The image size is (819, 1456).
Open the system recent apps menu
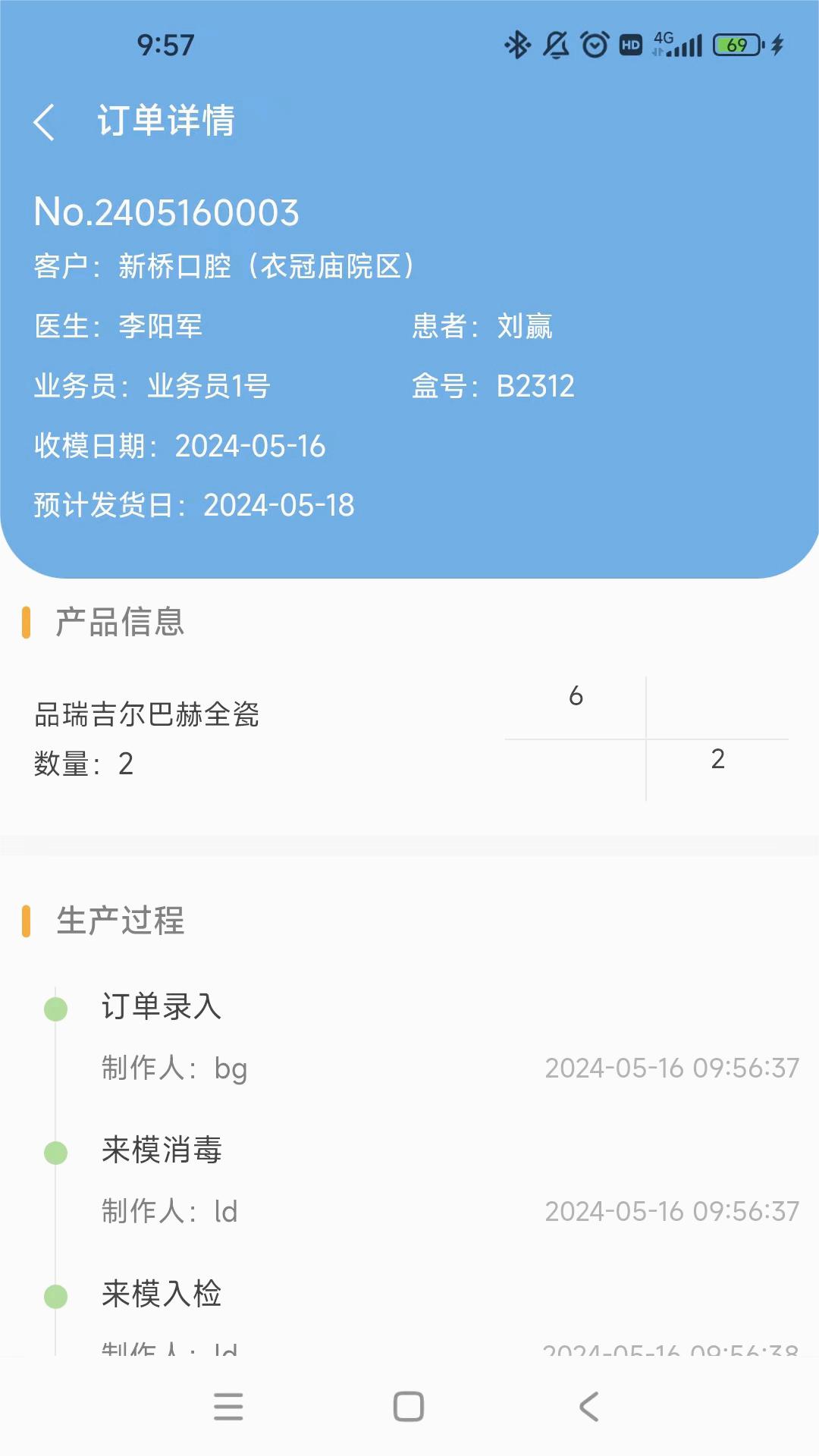[228, 1407]
